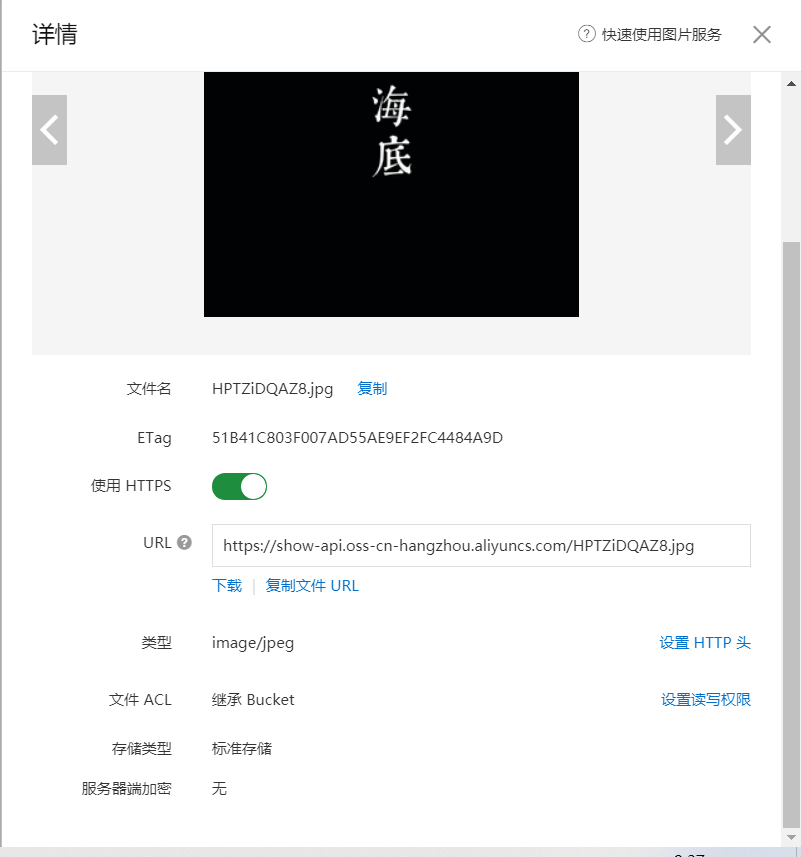Viewport: 801px width, 857px height.
Task: Select the ETag value text
Action: click(357, 438)
